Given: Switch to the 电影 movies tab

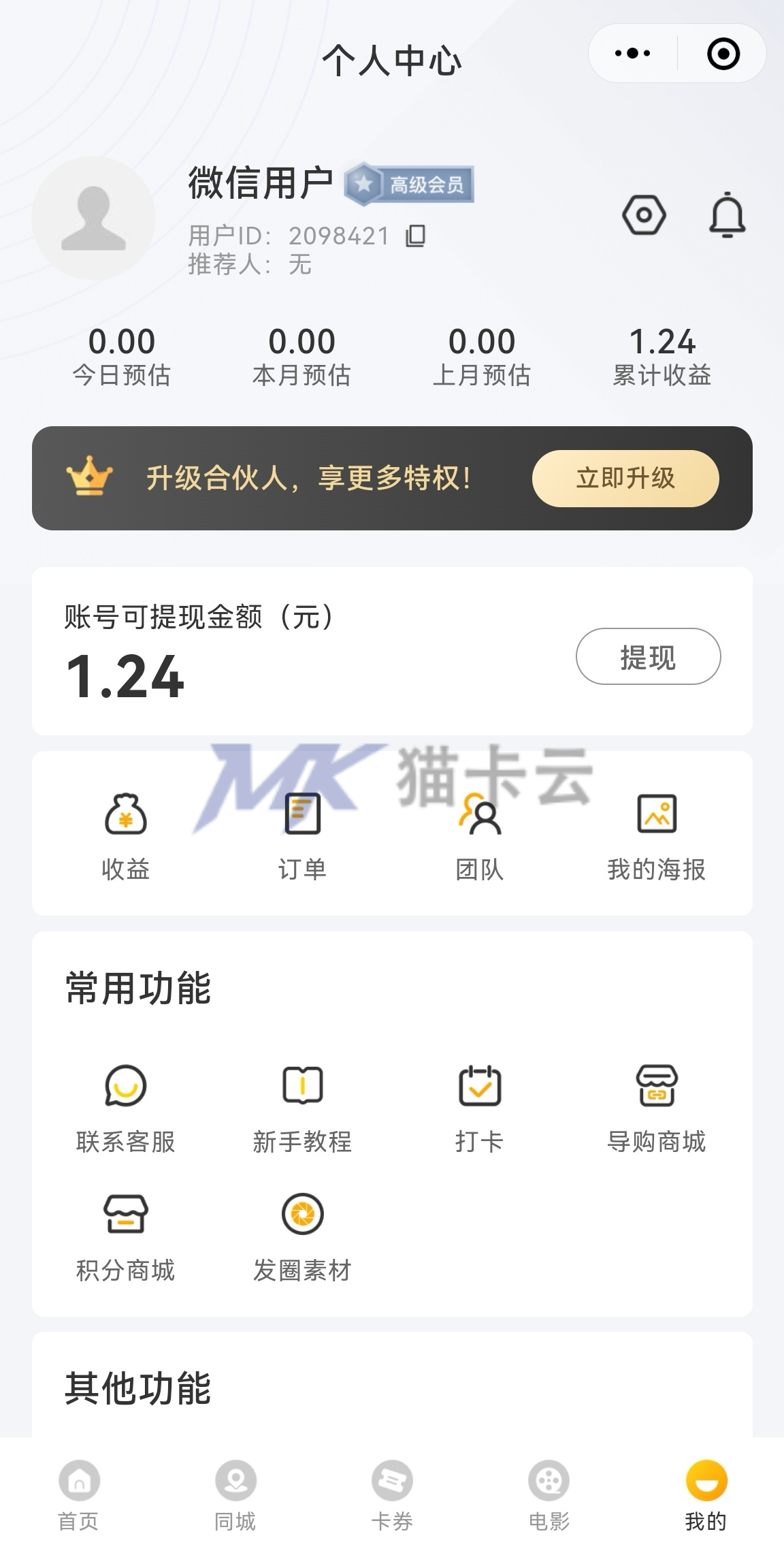Looking at the screenshot, I should coord(549,1495).
